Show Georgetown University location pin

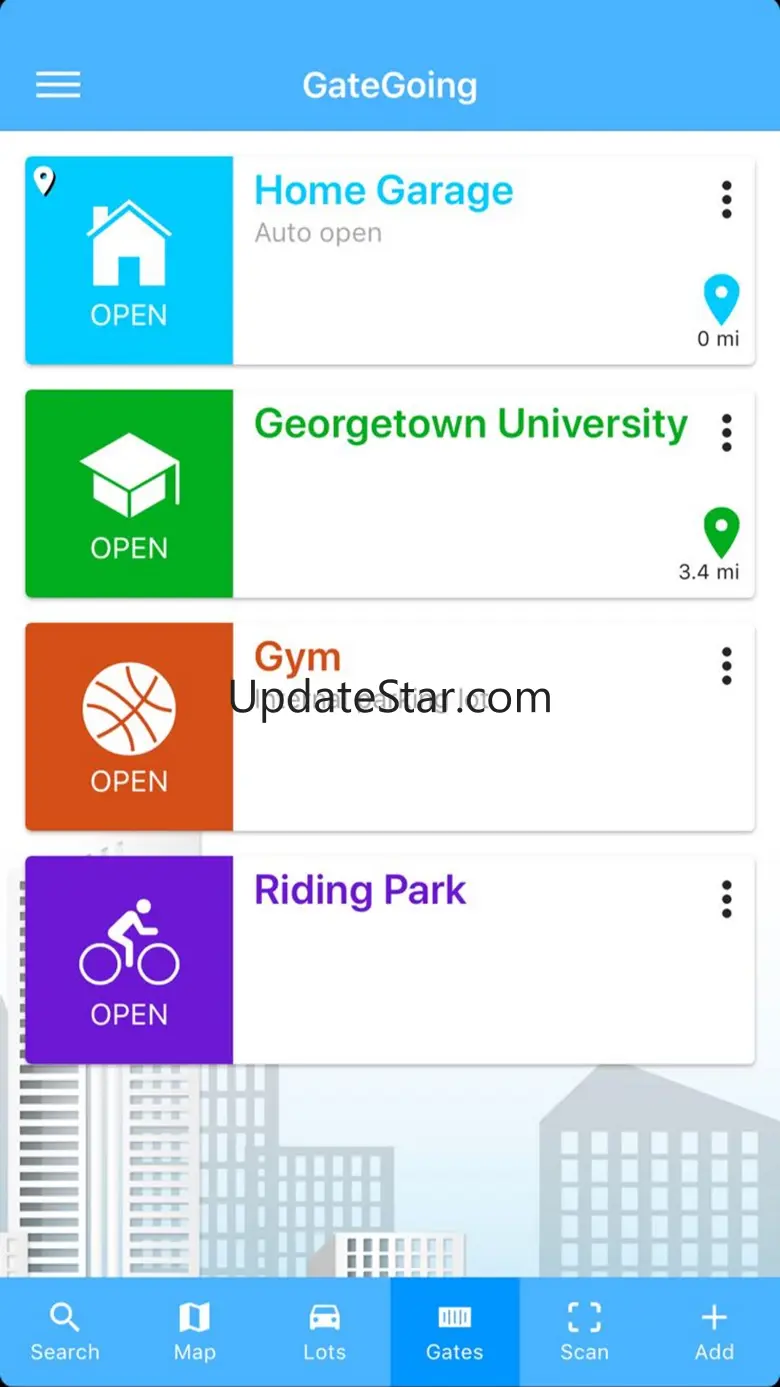(x=720, y=533)
